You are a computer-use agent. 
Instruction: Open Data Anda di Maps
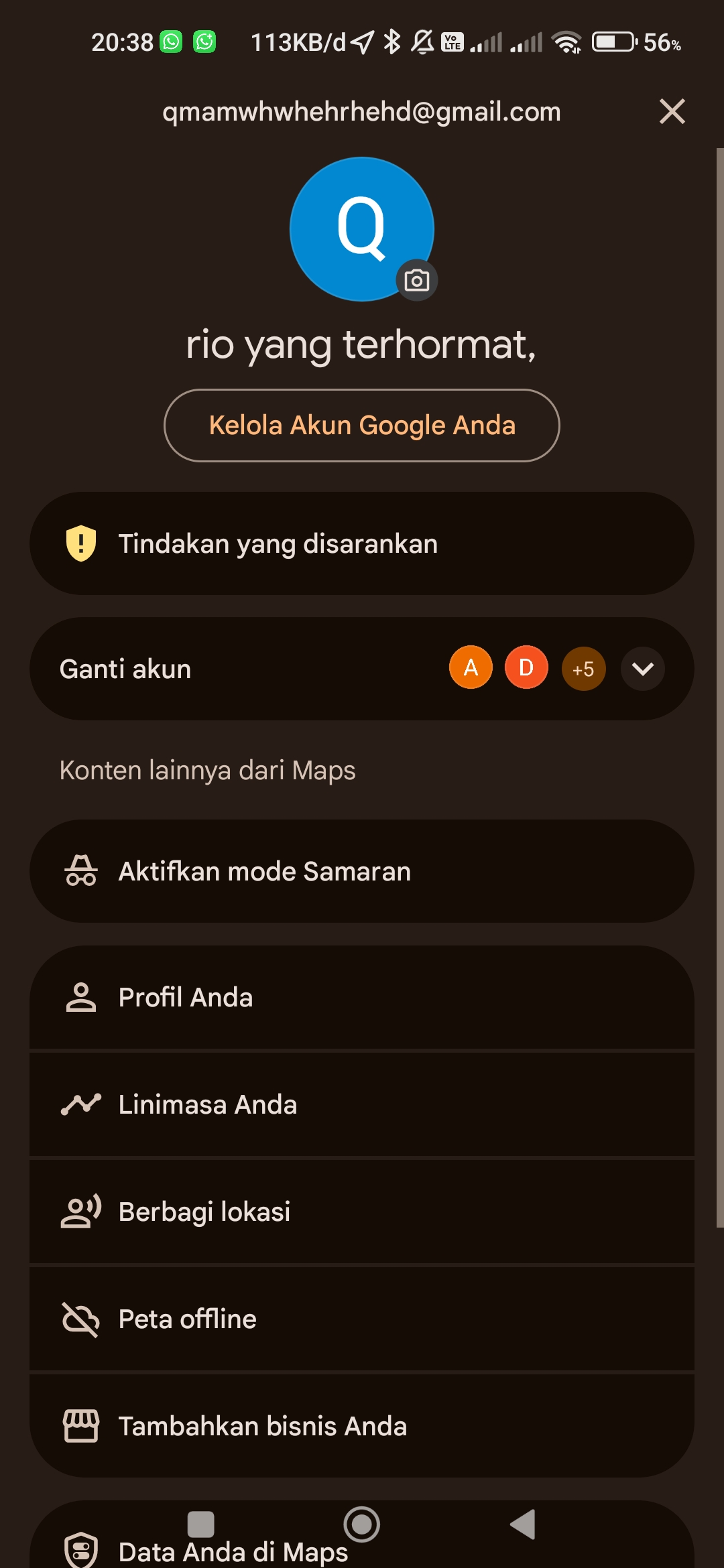233,1552
